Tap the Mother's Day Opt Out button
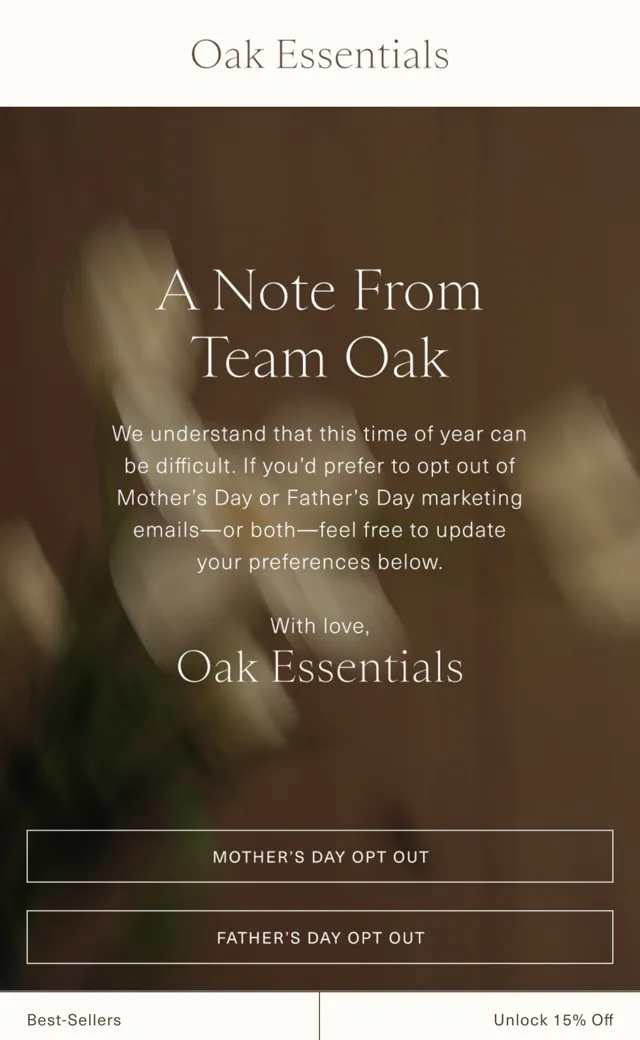 coord(320,856)
